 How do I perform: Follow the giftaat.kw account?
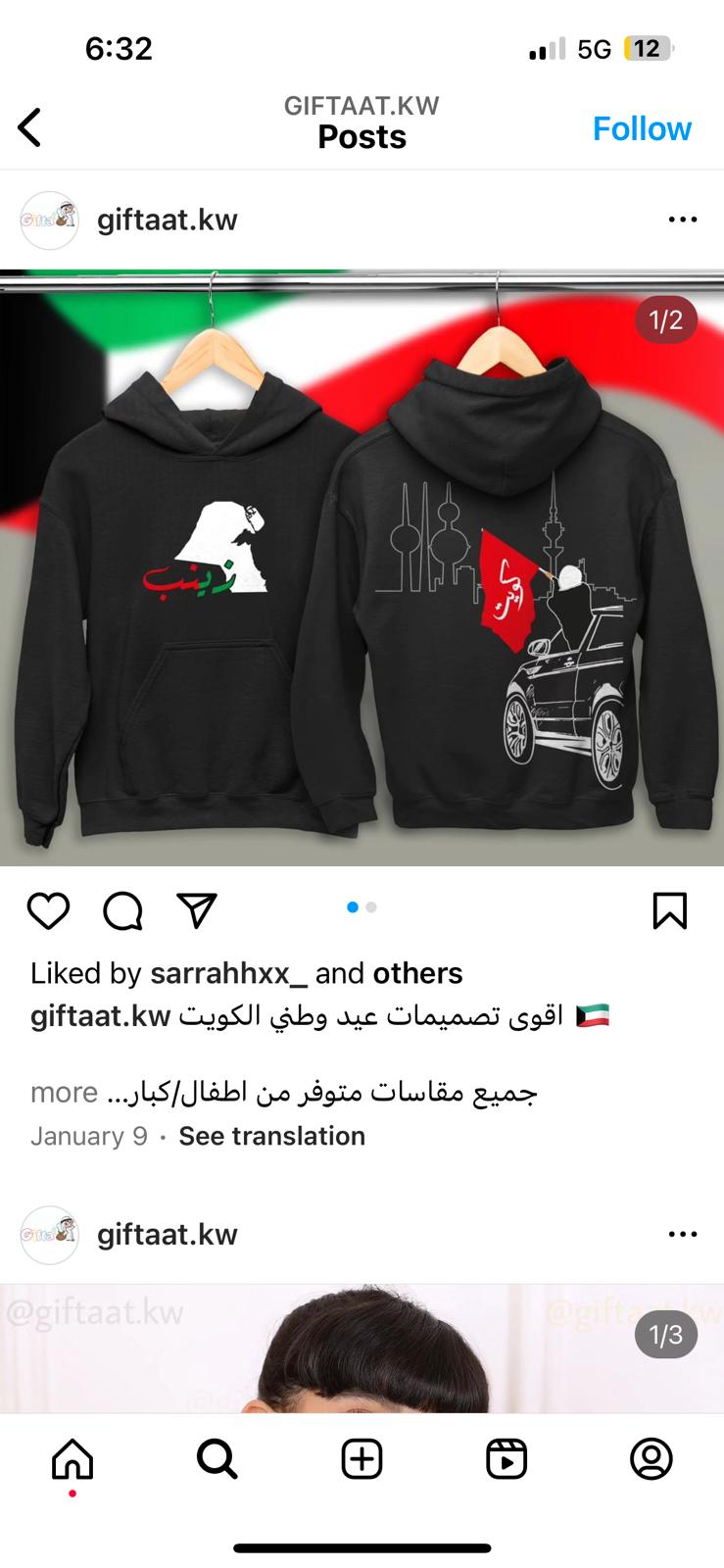click(642, 128)
